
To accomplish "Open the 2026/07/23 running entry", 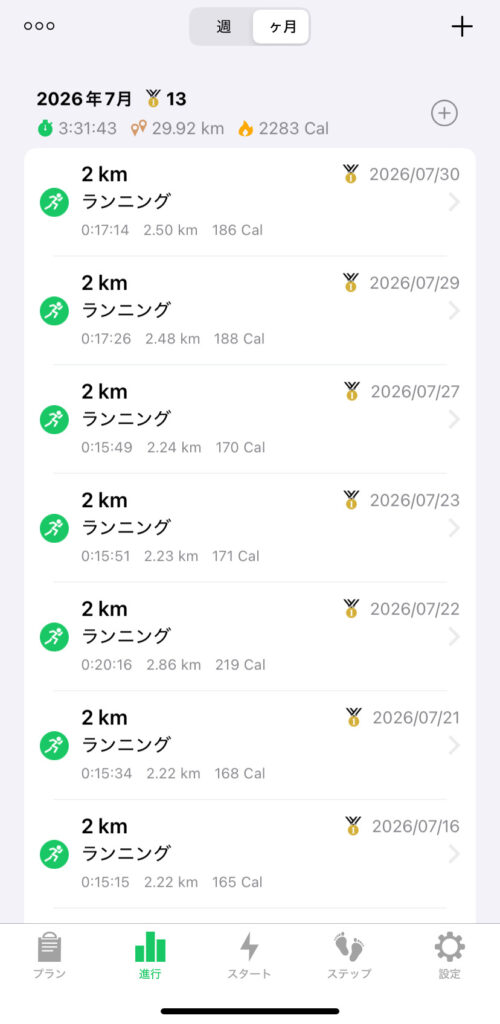I will (250, 528).
